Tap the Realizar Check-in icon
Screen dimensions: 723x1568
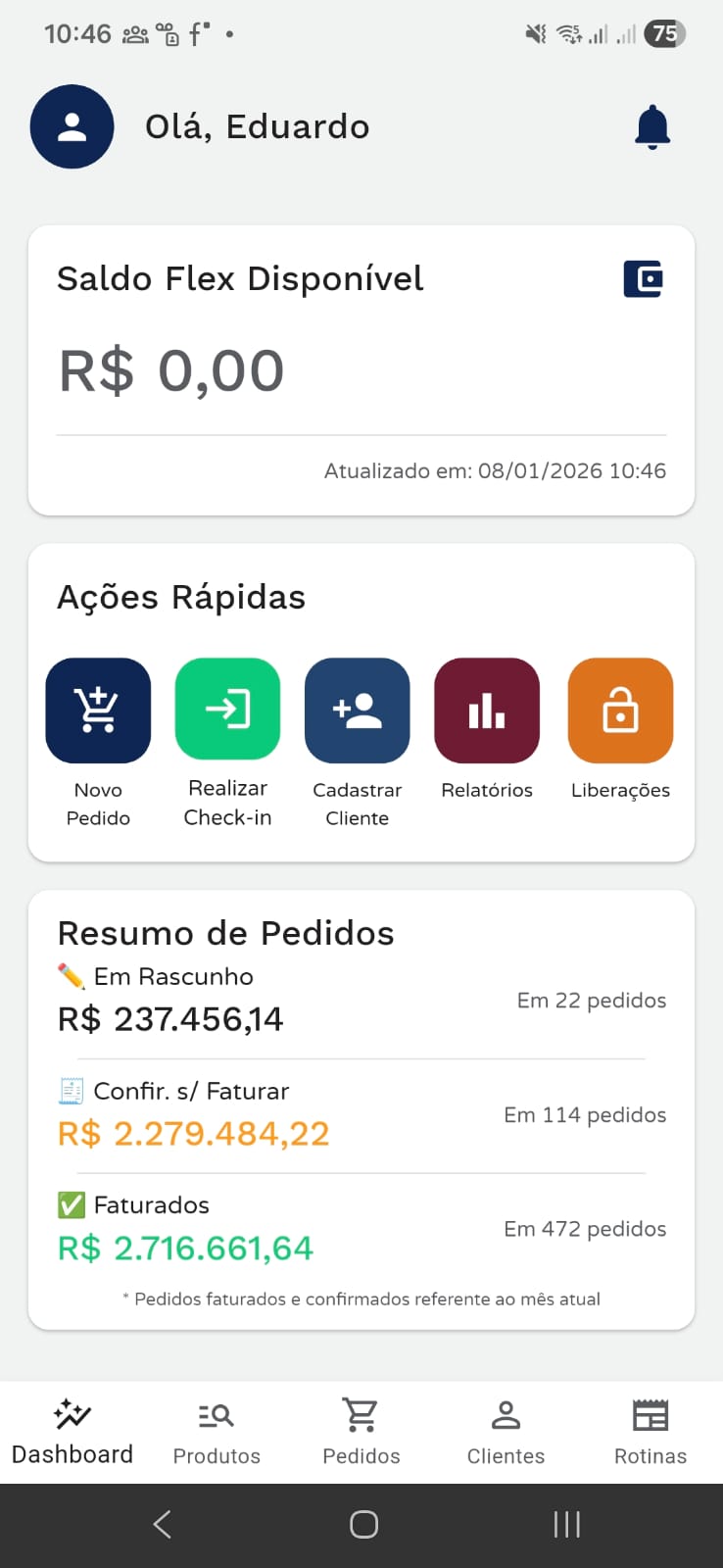pyautogui.click(x=227, y=710)
